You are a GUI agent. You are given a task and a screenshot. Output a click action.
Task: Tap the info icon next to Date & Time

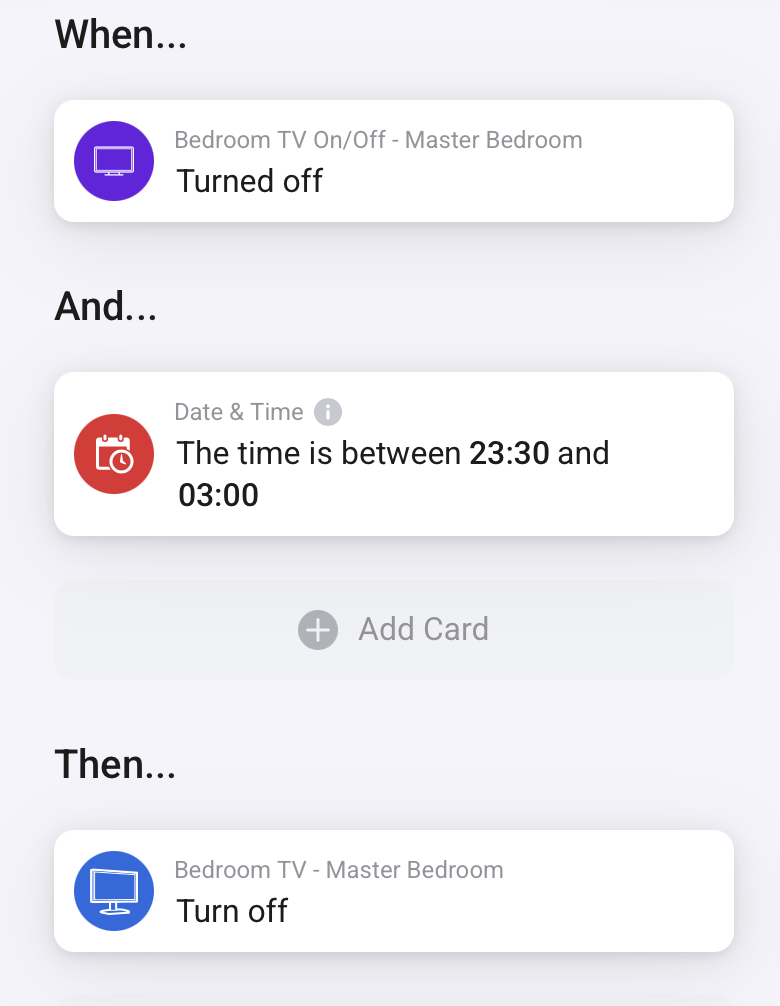click(x=328, y=412)
